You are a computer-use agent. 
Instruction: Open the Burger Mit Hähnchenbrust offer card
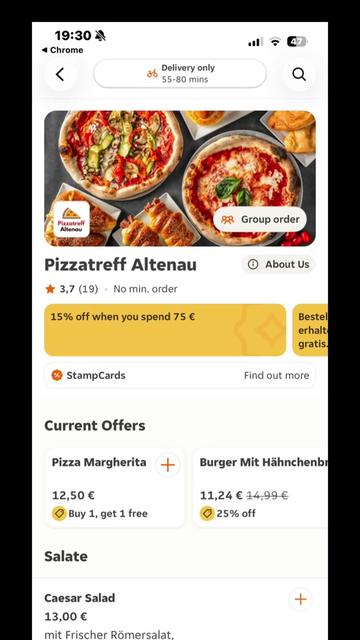(260, 488)
